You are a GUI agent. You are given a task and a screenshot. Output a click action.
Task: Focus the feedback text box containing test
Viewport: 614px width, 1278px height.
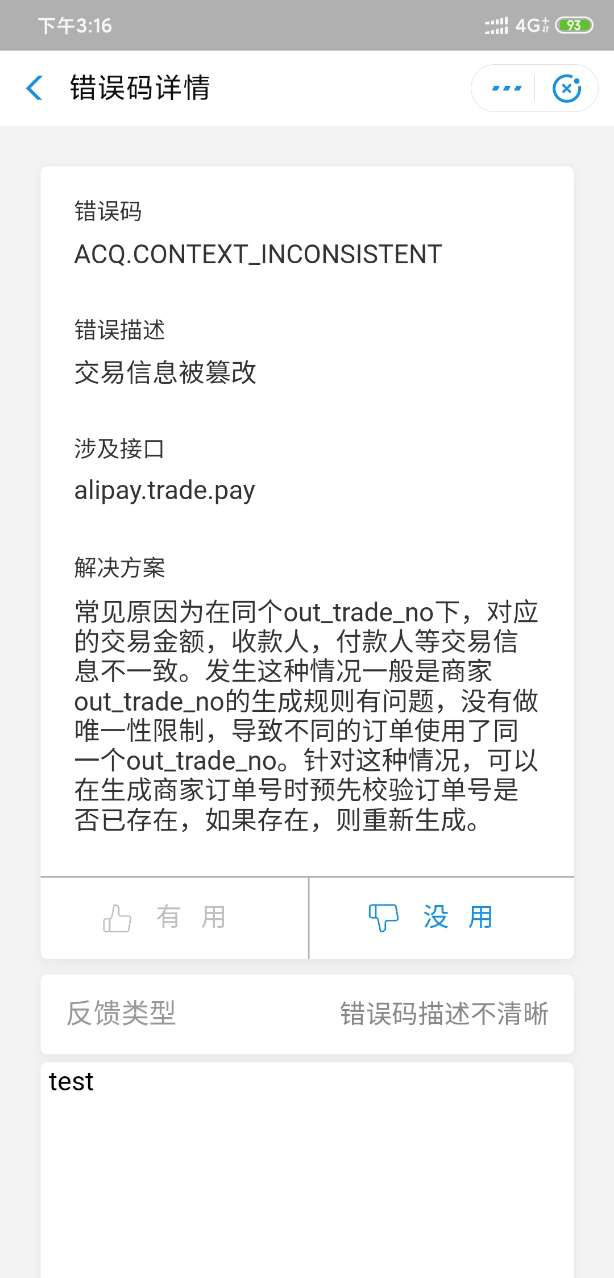tap(307, 1170)
